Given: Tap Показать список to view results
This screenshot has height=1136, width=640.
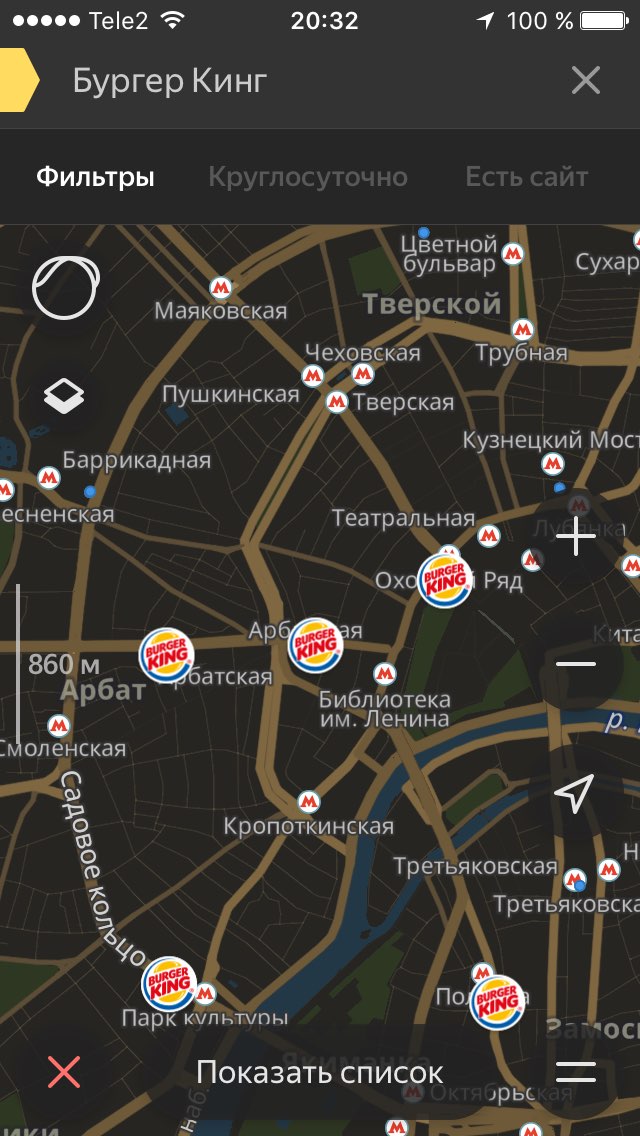Looking at the screenshot, I should (x=320, y=1072).
